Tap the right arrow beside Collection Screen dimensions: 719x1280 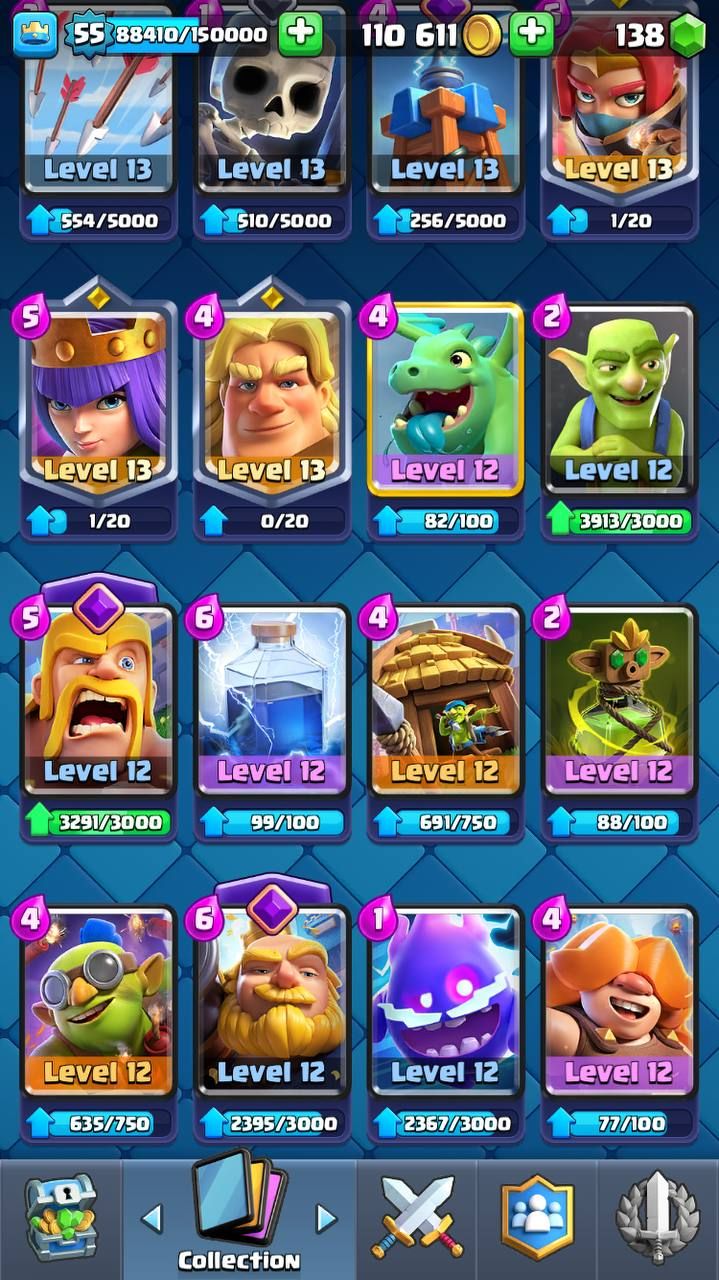tap(326, 1217)
